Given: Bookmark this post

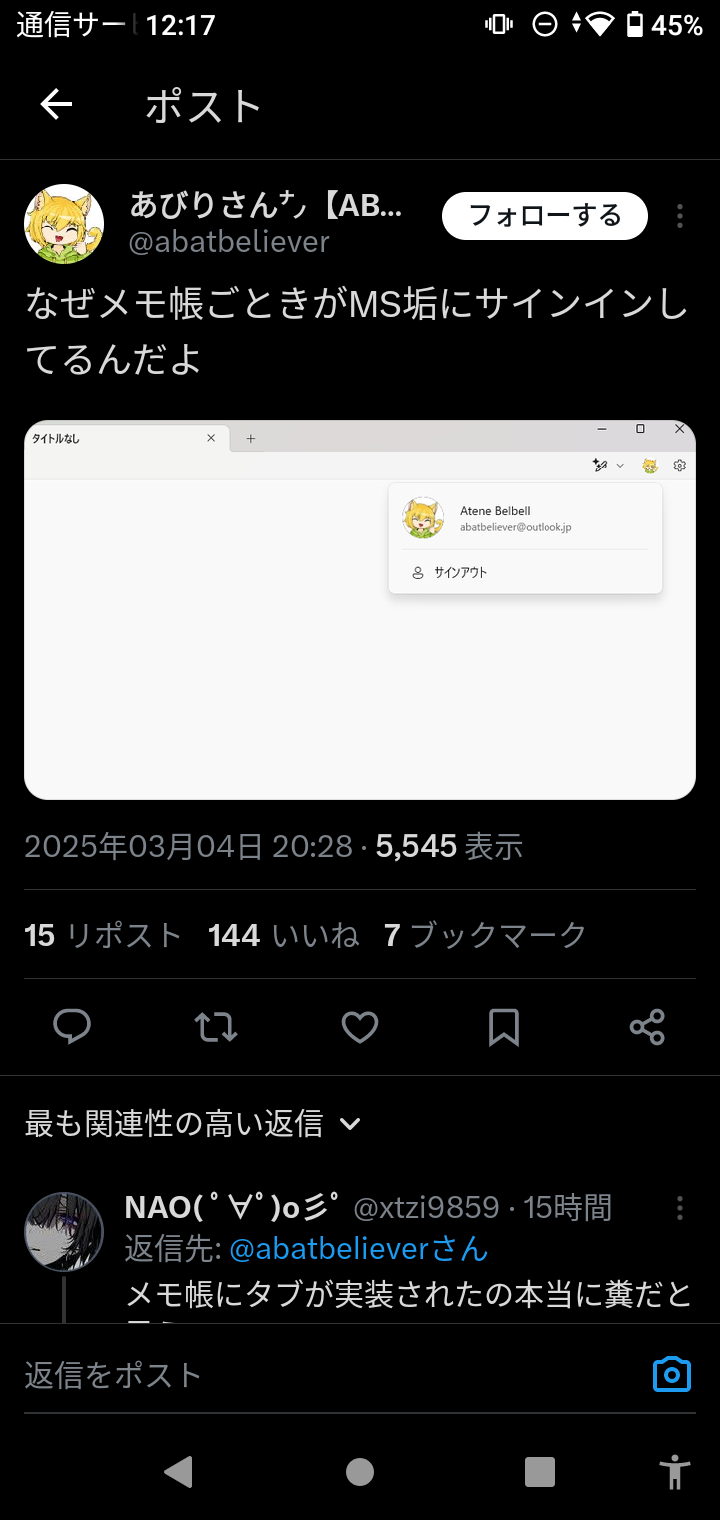Looking at the screenshot, I should pos(504,1027).
